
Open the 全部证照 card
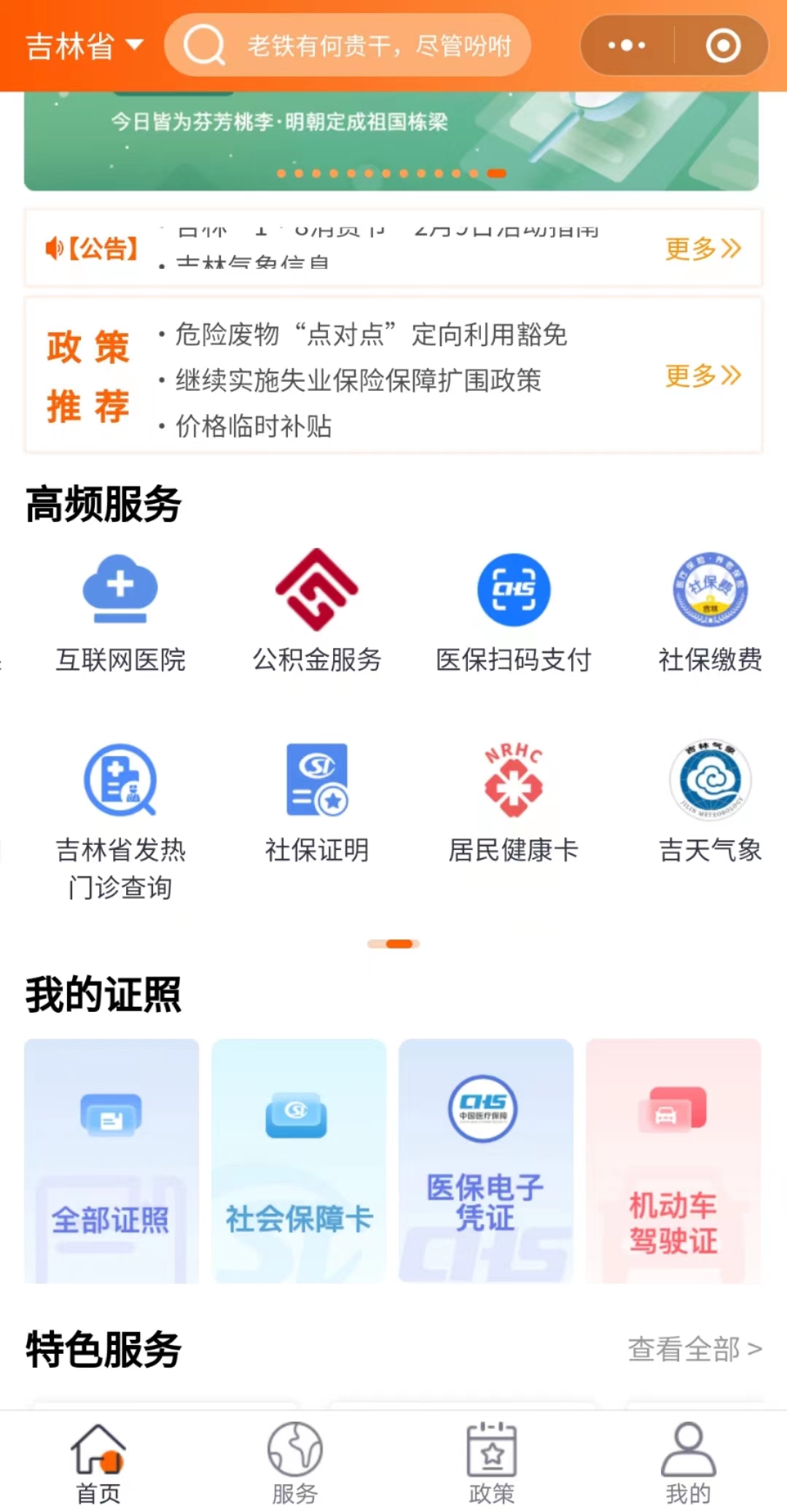(111, 1161)
